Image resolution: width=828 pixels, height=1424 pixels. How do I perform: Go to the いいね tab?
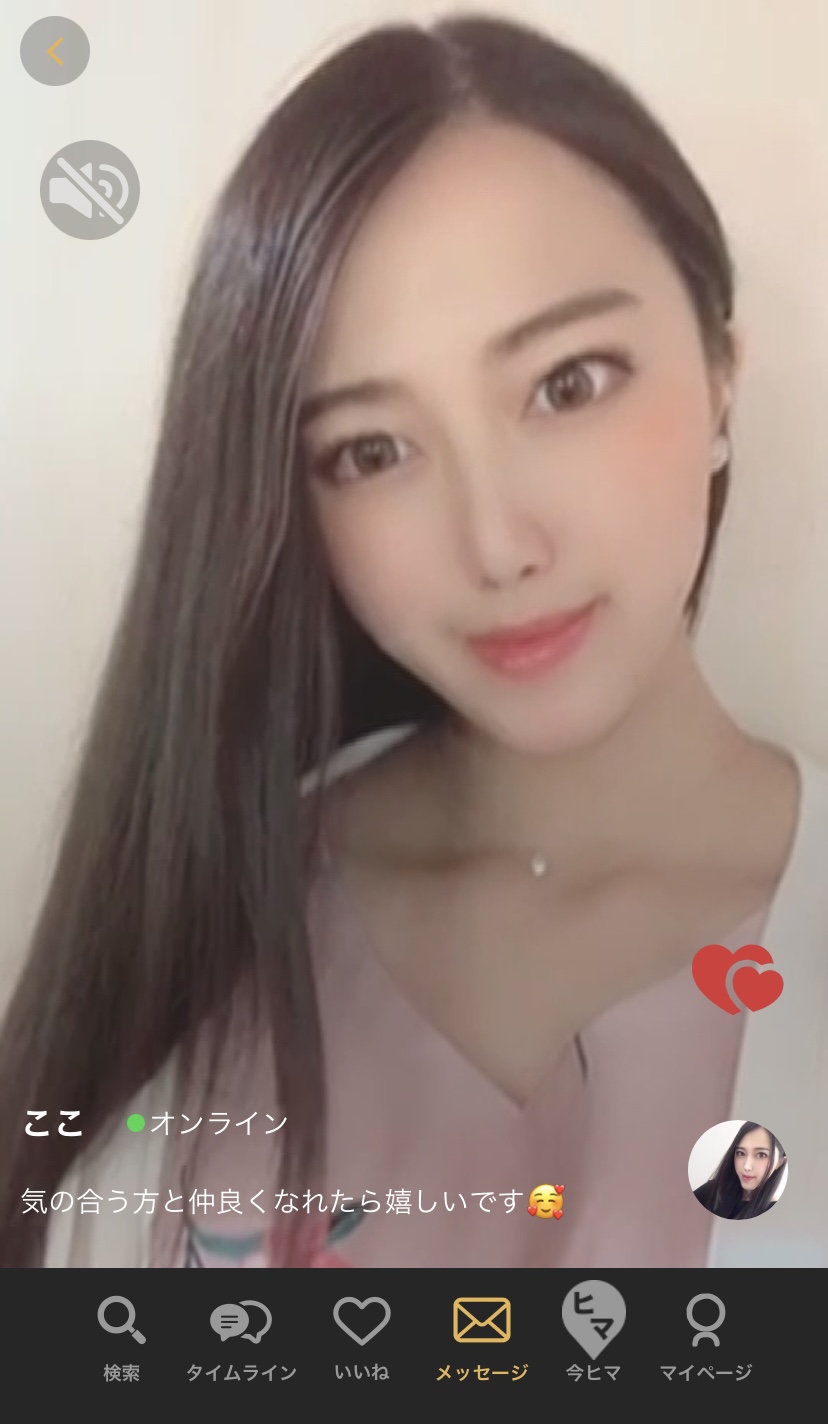[361, 1338]
